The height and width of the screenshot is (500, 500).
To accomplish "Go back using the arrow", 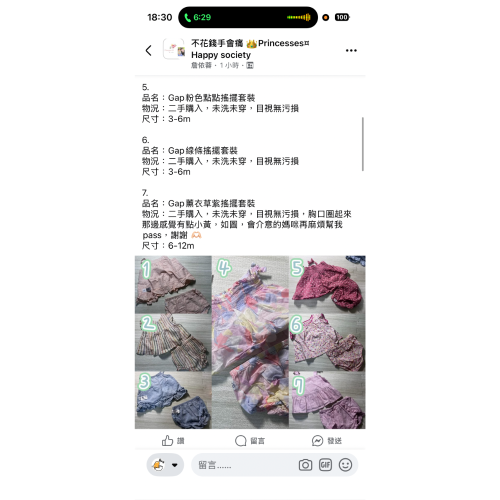I will pos(149,51).
